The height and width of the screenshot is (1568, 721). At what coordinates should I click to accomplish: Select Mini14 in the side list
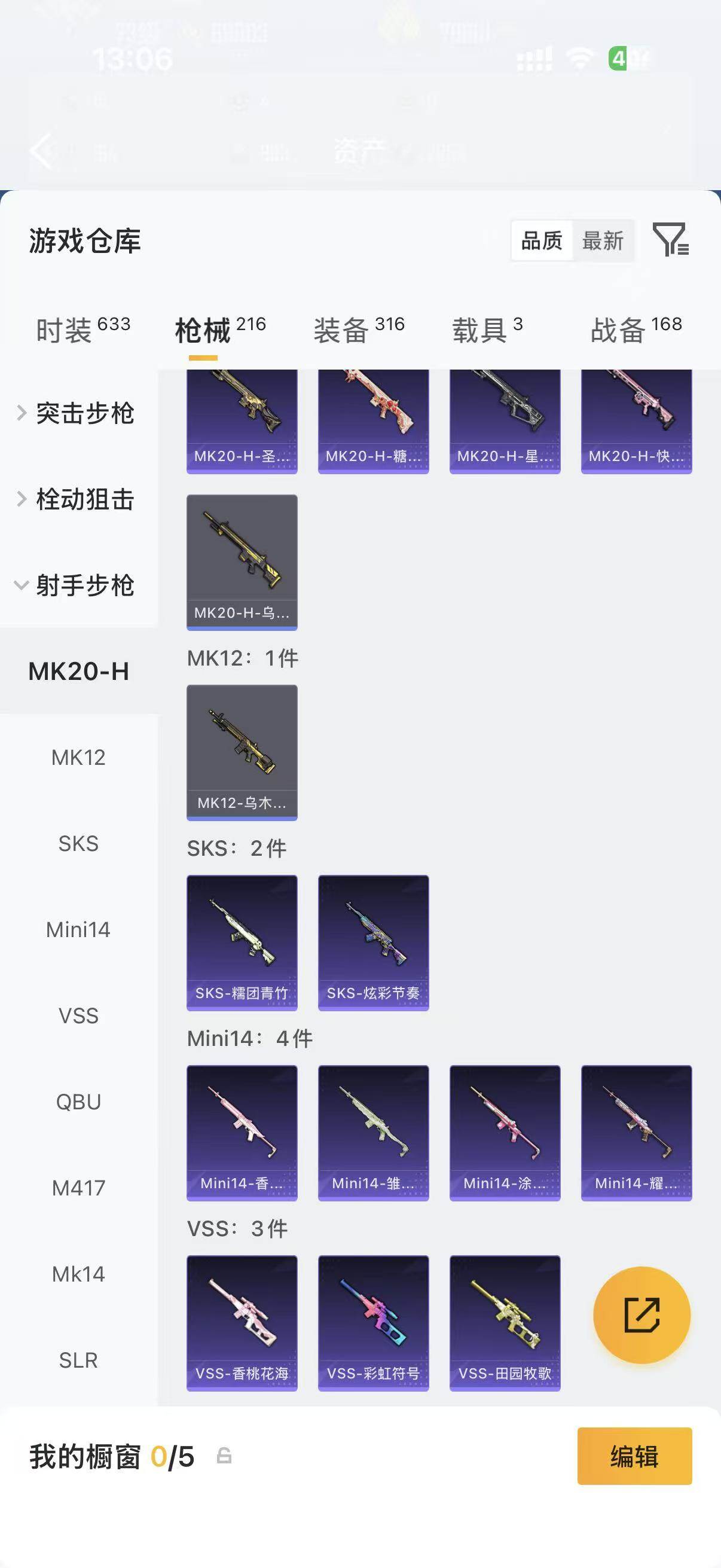click(78, 929)
